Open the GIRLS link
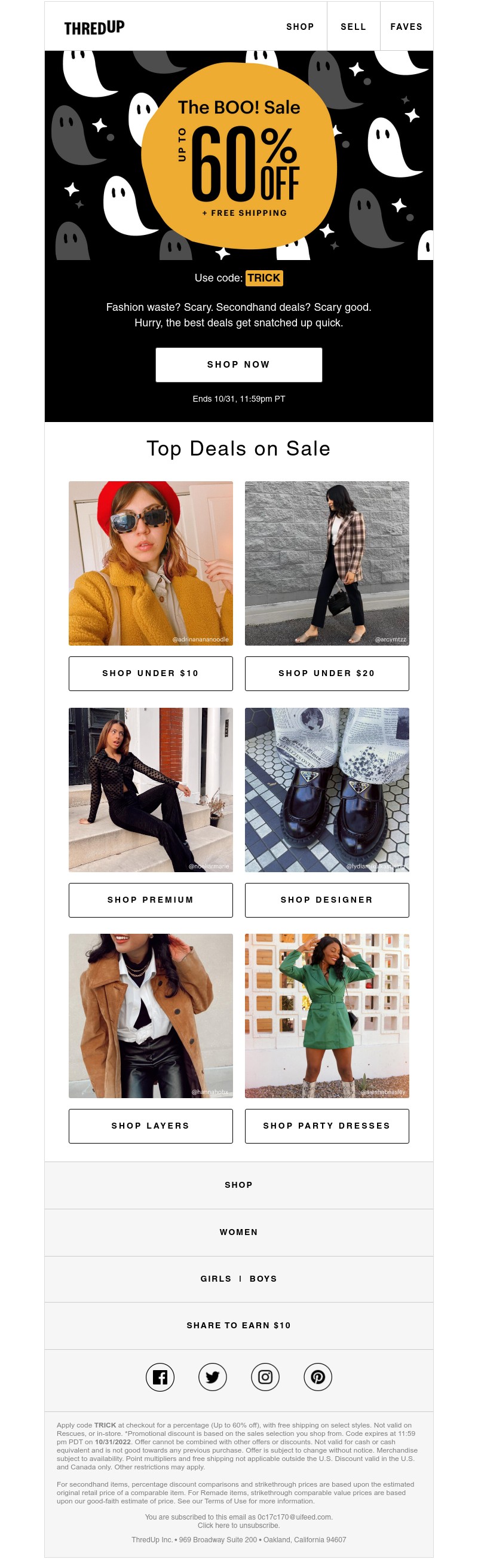Viewport: 478px width, 1568px height. (x=216, y=1278)
